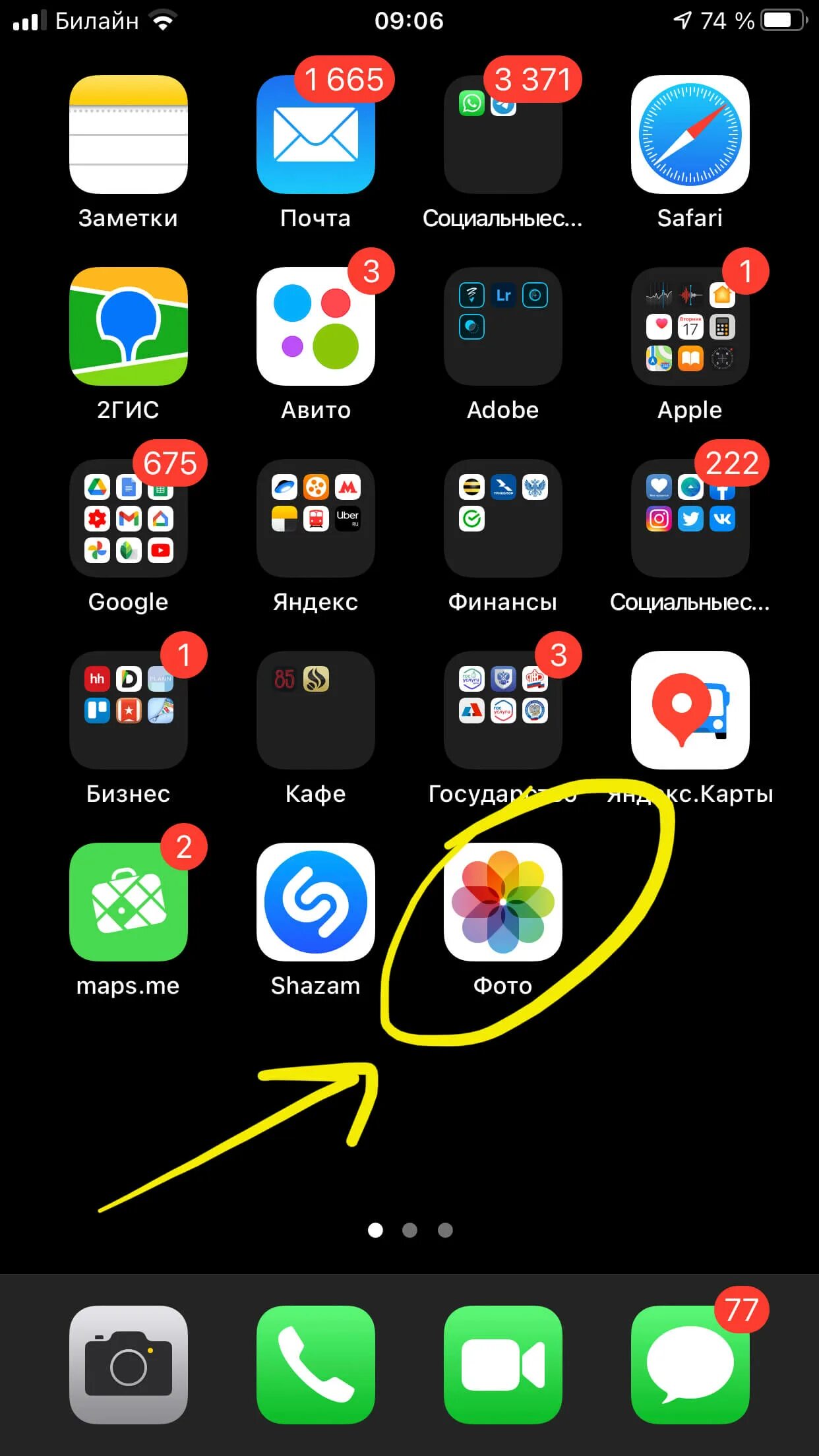The width and height of the screenshot is (819, 1456).
Task: Open the Google folder
Action: (x=128, y=518)
